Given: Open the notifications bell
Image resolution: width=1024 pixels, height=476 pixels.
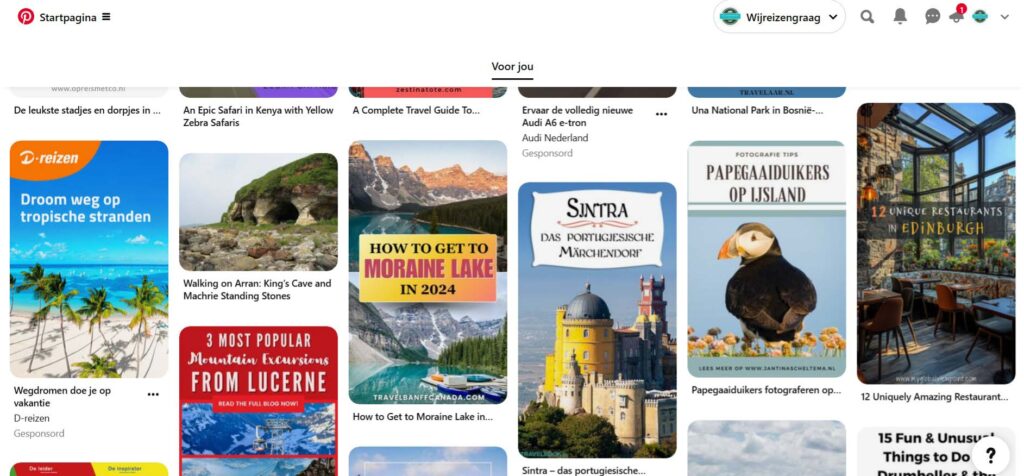Looking at the screenshot, I should [x=900, y=17].
